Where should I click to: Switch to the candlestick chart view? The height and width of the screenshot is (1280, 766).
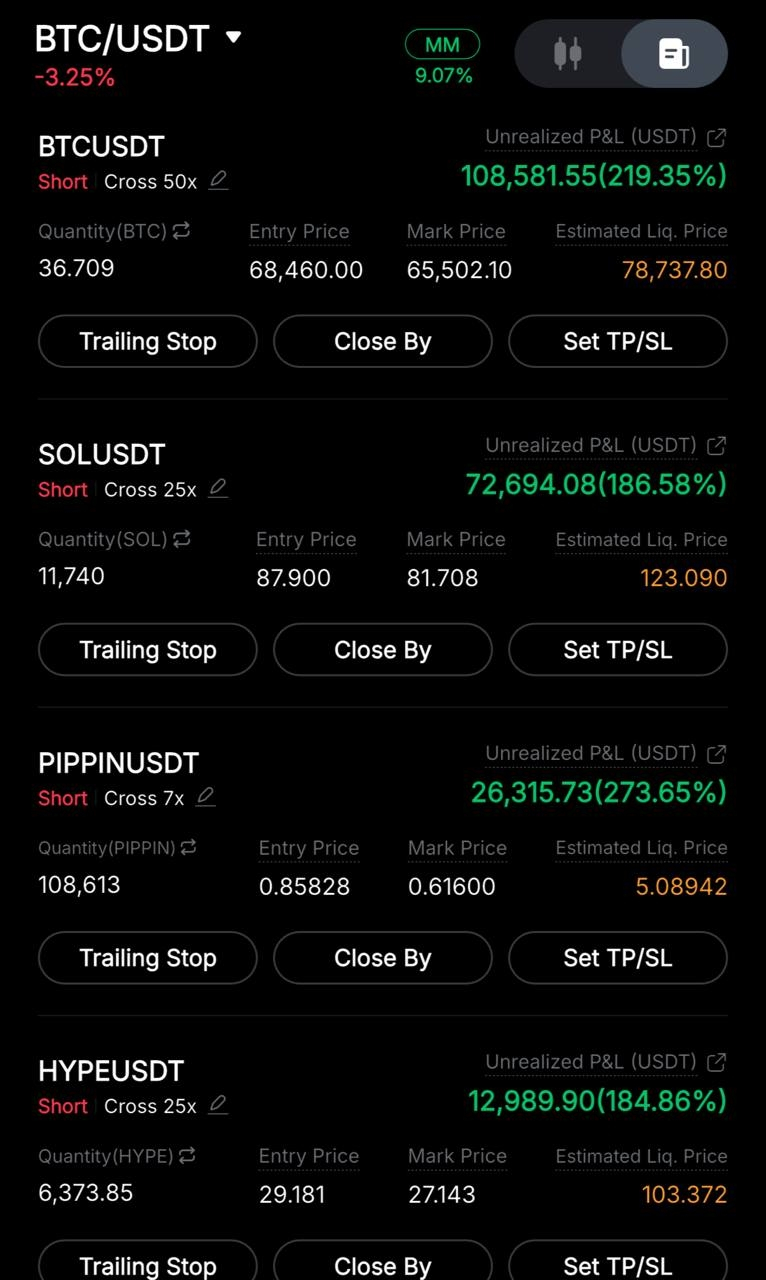568,53
